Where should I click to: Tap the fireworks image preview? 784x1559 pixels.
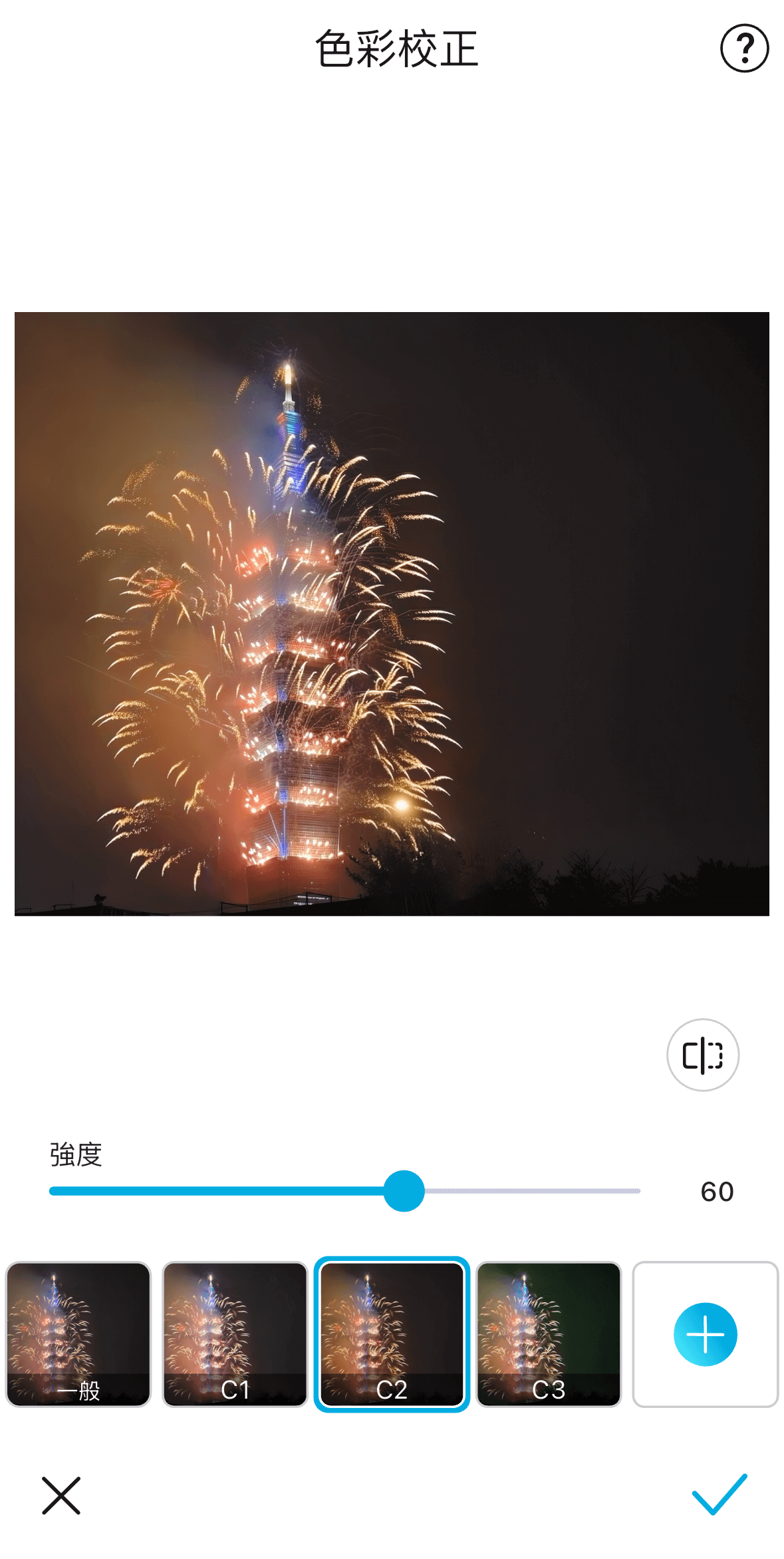[x=392, y=622]
